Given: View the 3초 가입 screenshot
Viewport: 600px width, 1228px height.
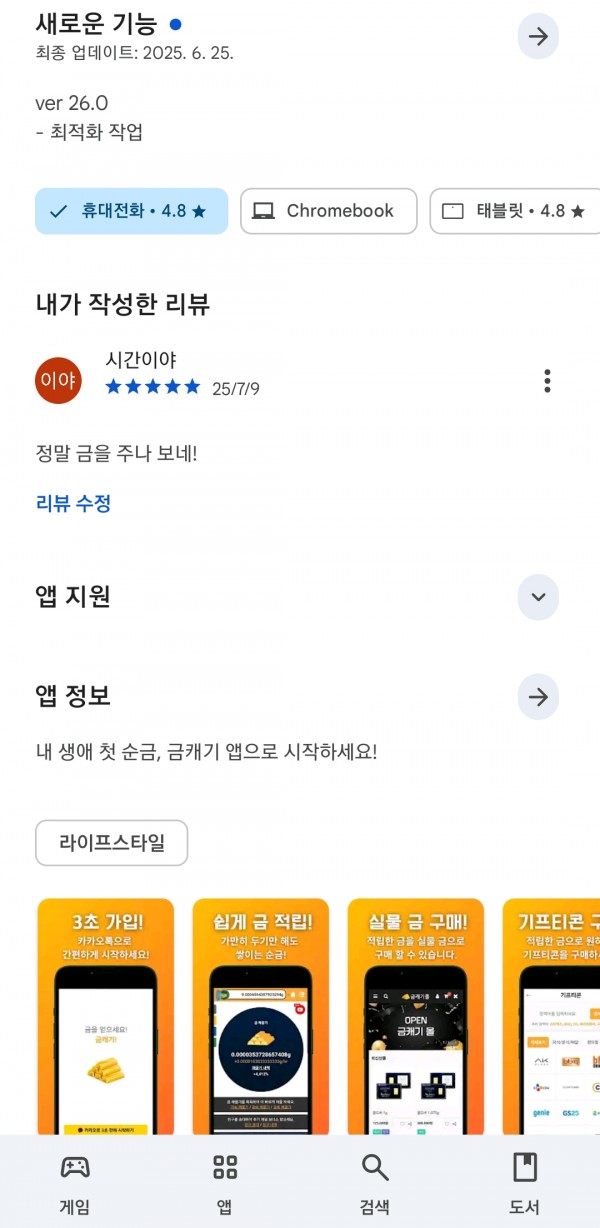Looking at the screenshot, I should [x=105, y=1016].
